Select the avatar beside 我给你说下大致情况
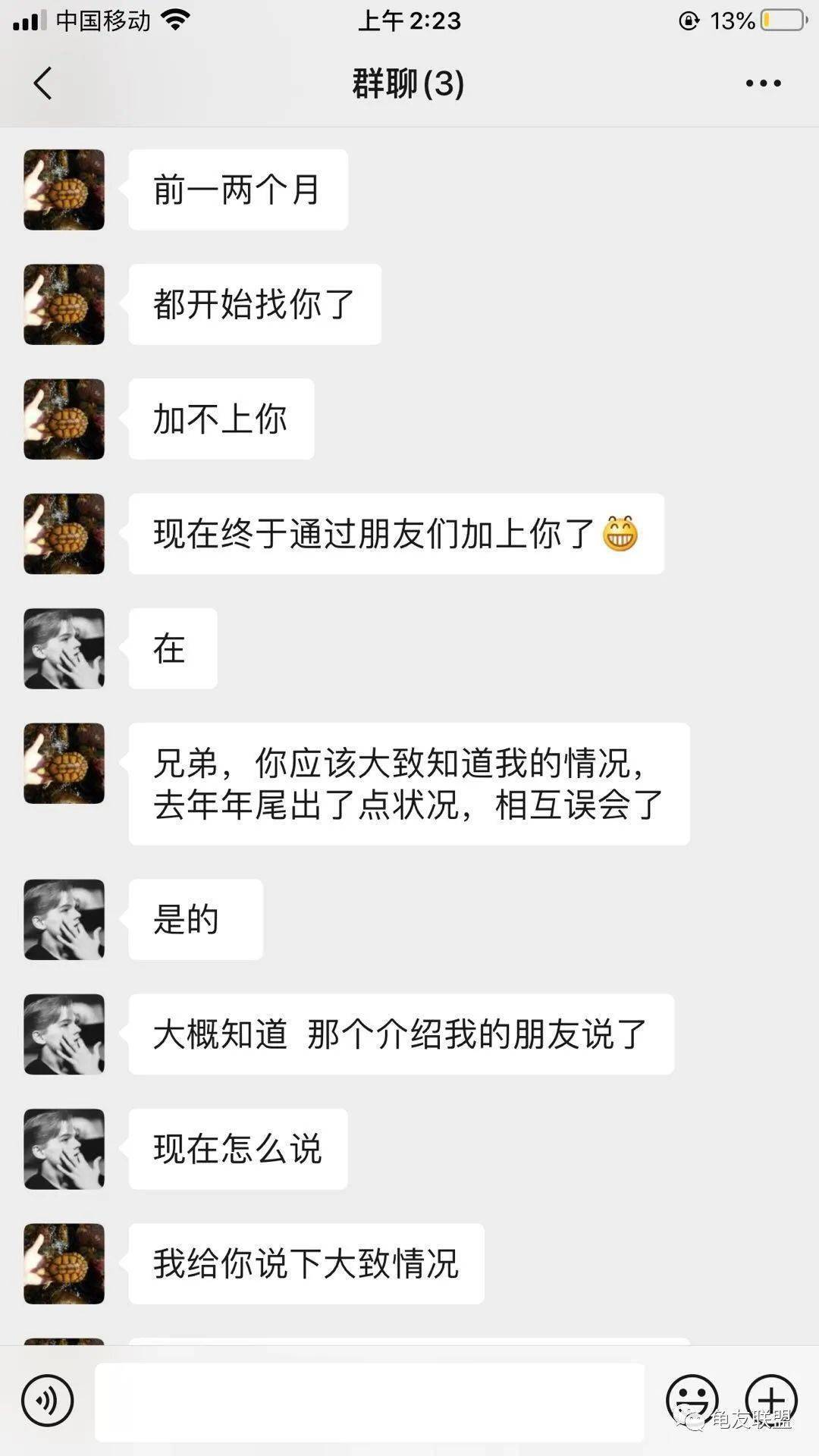 click(64, 1263)
